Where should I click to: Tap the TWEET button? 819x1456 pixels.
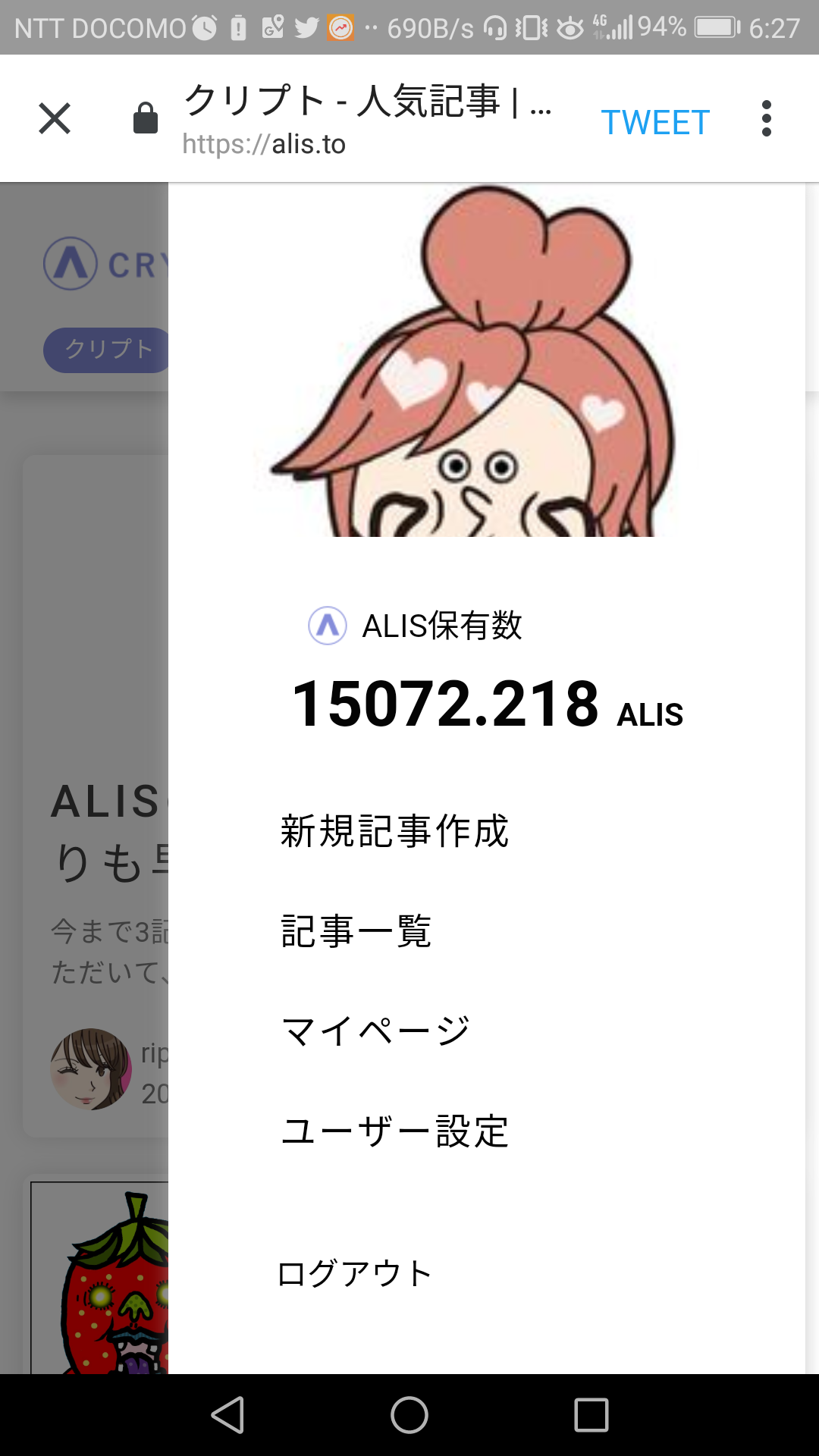(x=655, y=122)
